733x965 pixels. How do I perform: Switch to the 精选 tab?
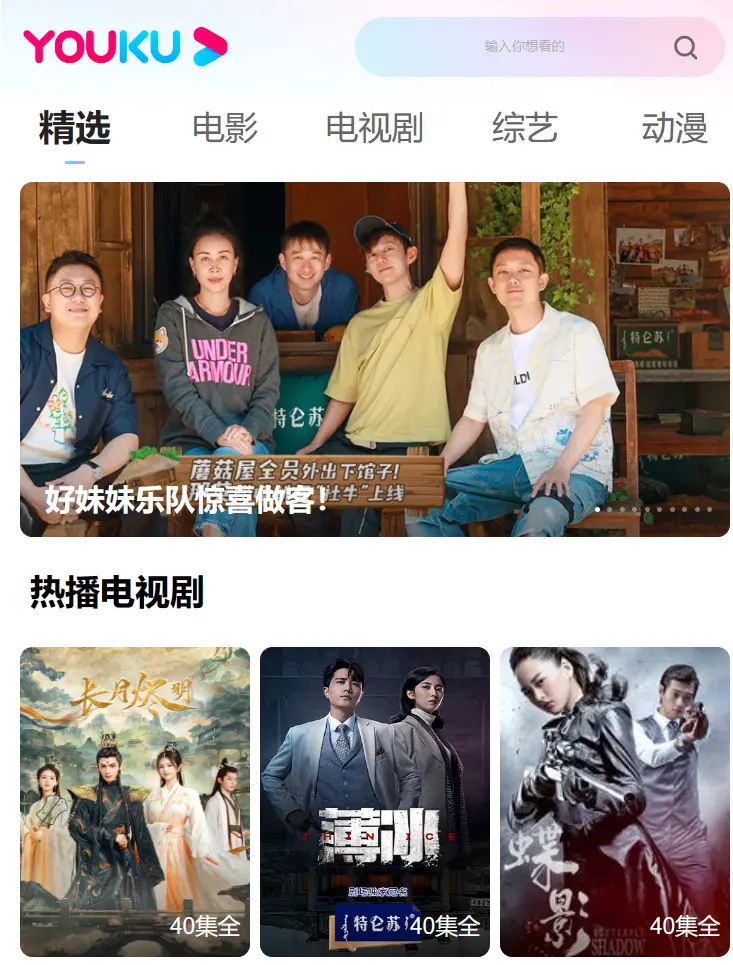click(74, 128)
